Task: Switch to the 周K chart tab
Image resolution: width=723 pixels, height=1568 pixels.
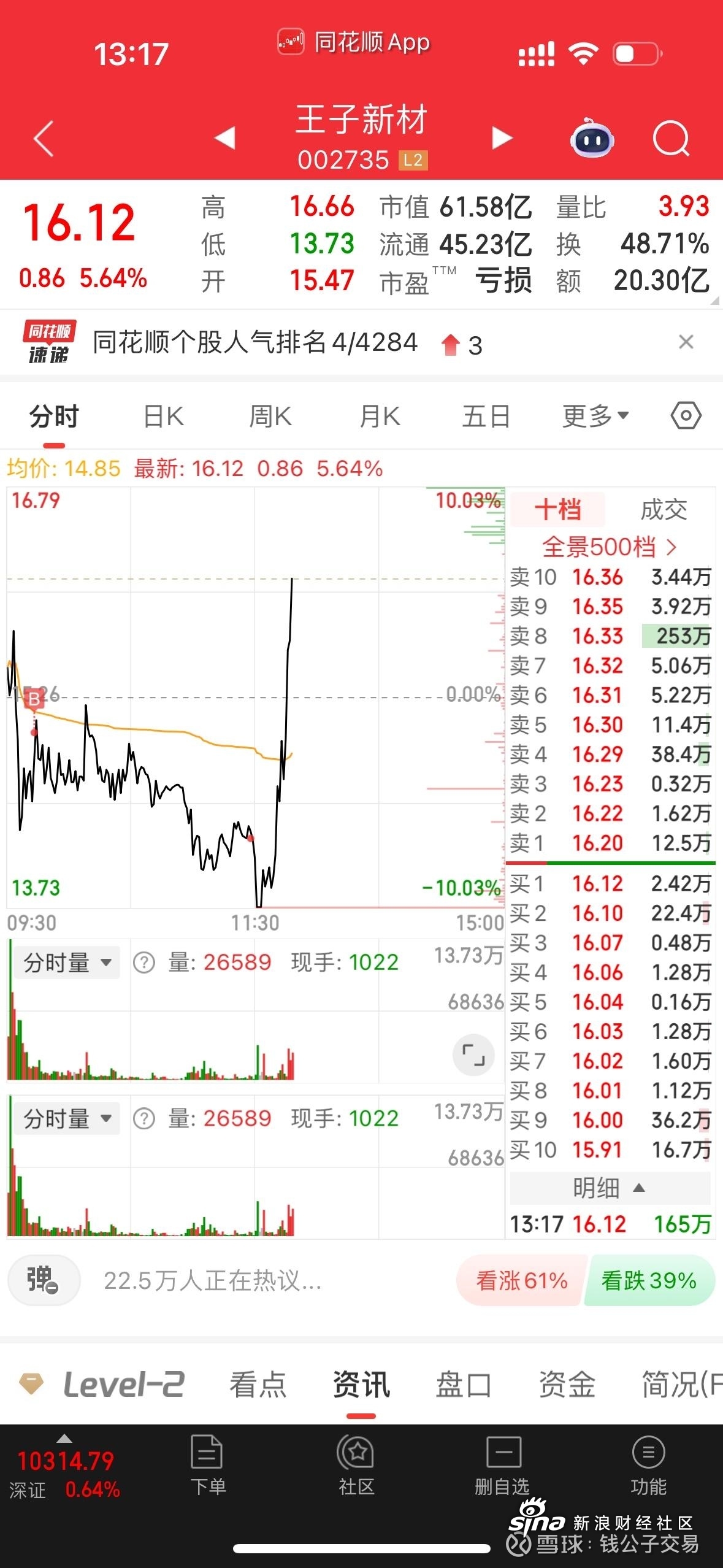Action: tap(270, 417)
